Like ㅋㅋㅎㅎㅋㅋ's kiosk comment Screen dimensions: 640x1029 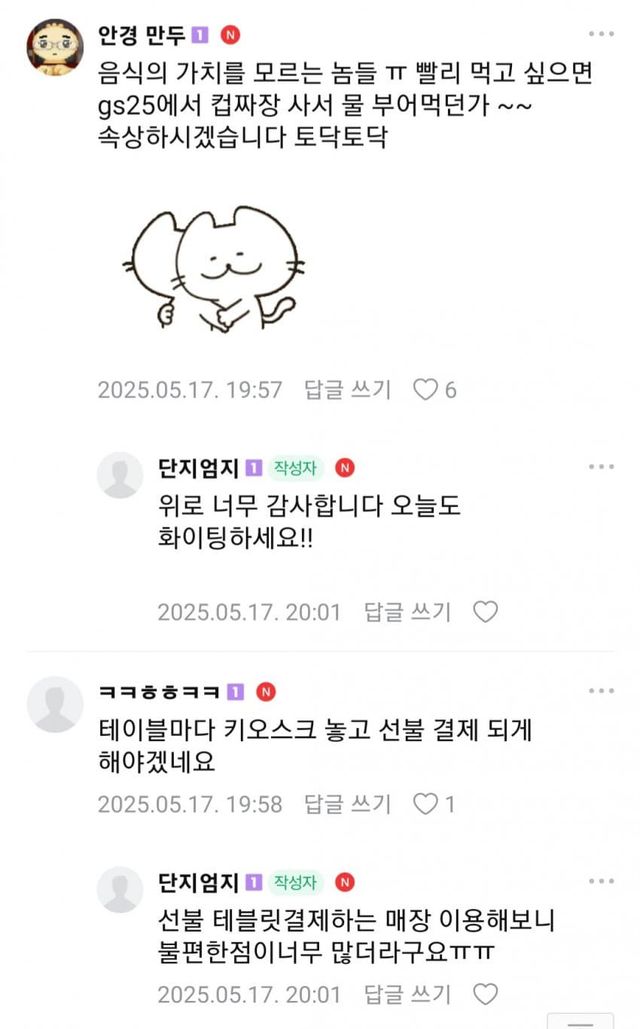[x=427, y=803]
